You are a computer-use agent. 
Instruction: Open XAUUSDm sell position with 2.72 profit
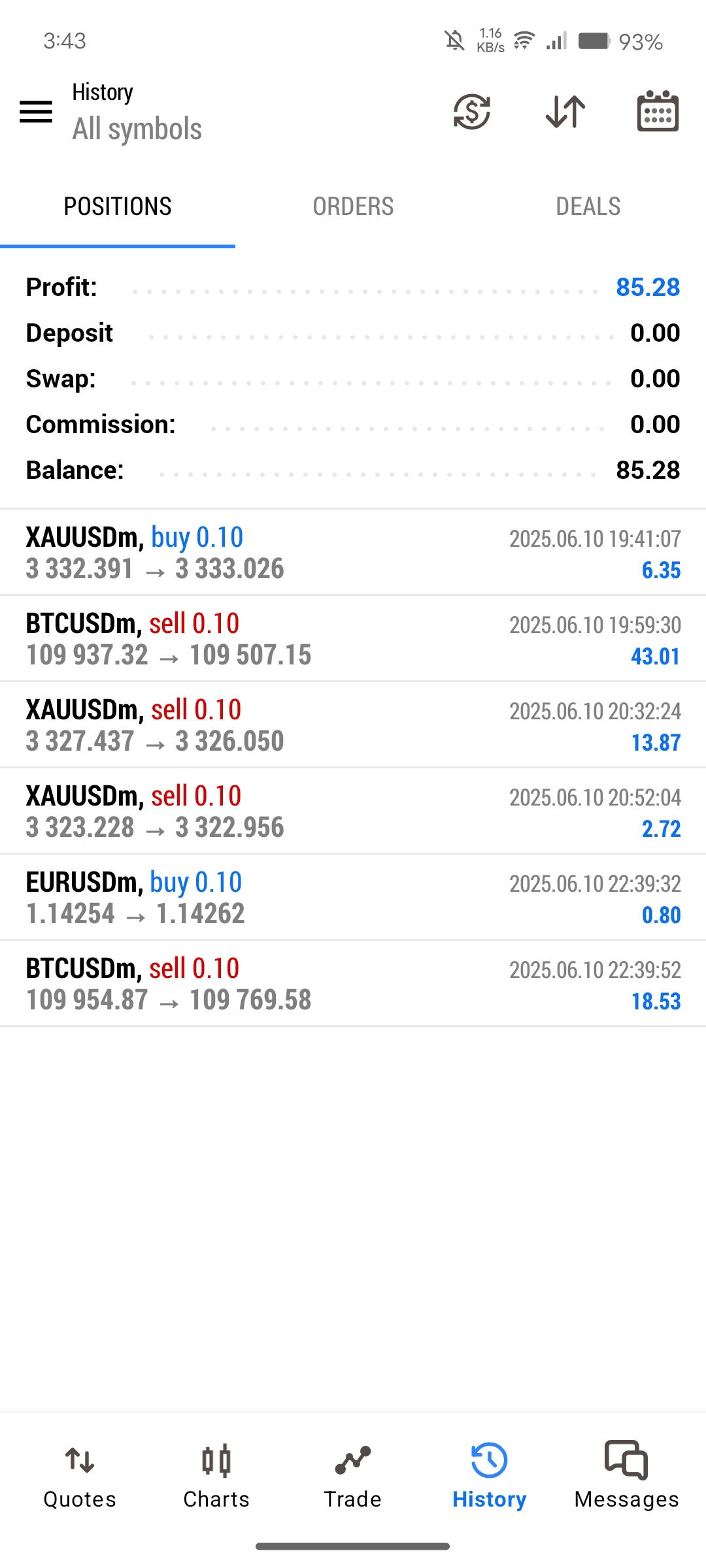click(353, 811)
